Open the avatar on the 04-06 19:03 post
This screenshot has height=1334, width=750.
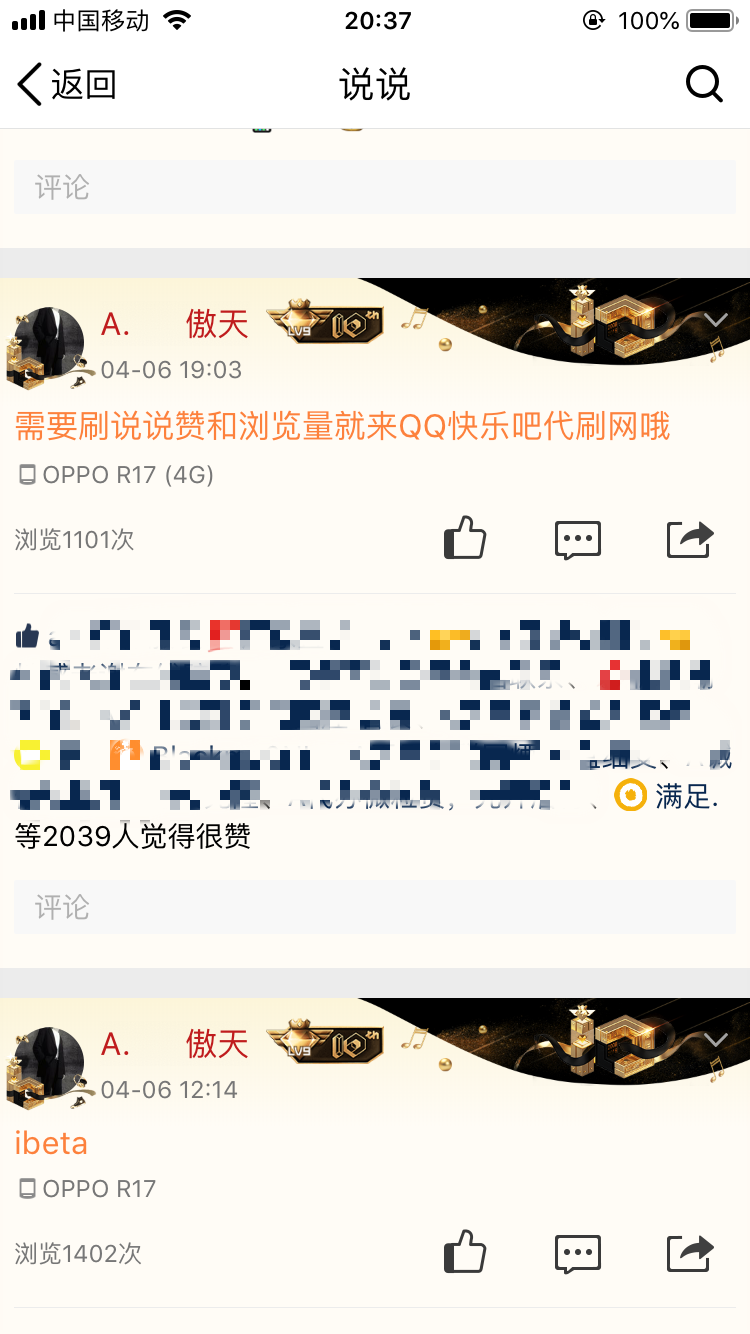click(x=48, y=346)
